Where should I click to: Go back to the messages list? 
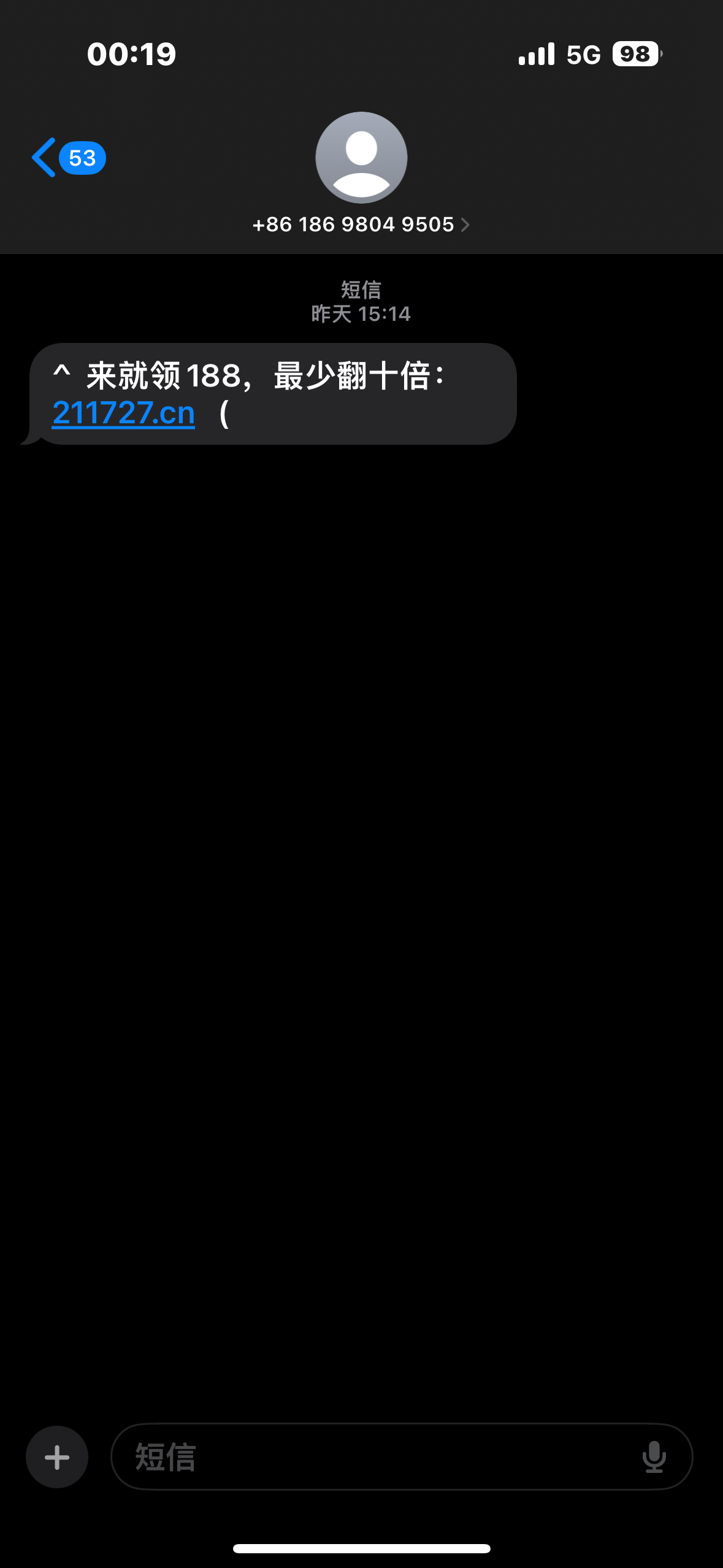tap(66, 158)
